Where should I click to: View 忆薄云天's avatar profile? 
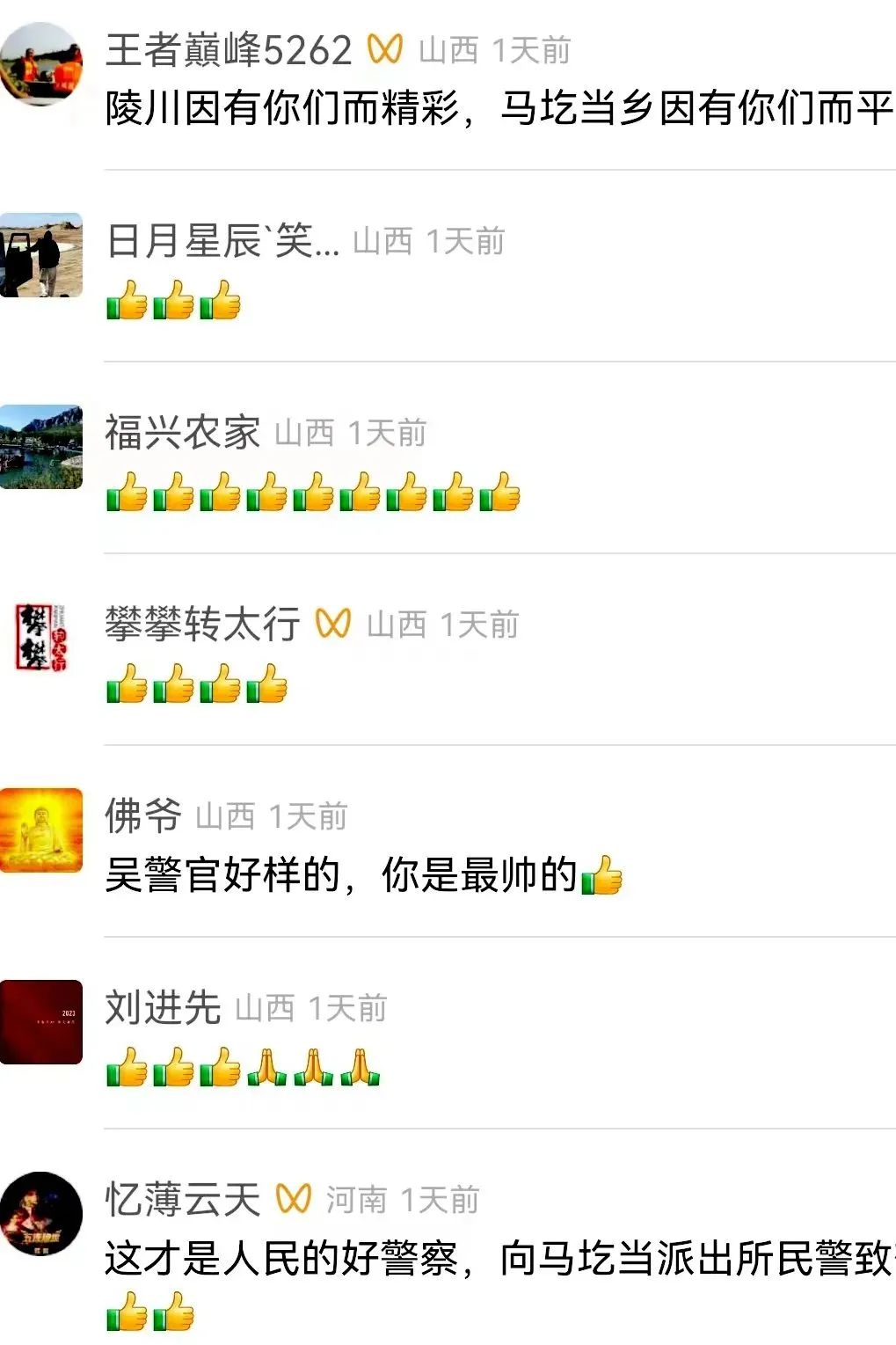(41, 1214)
